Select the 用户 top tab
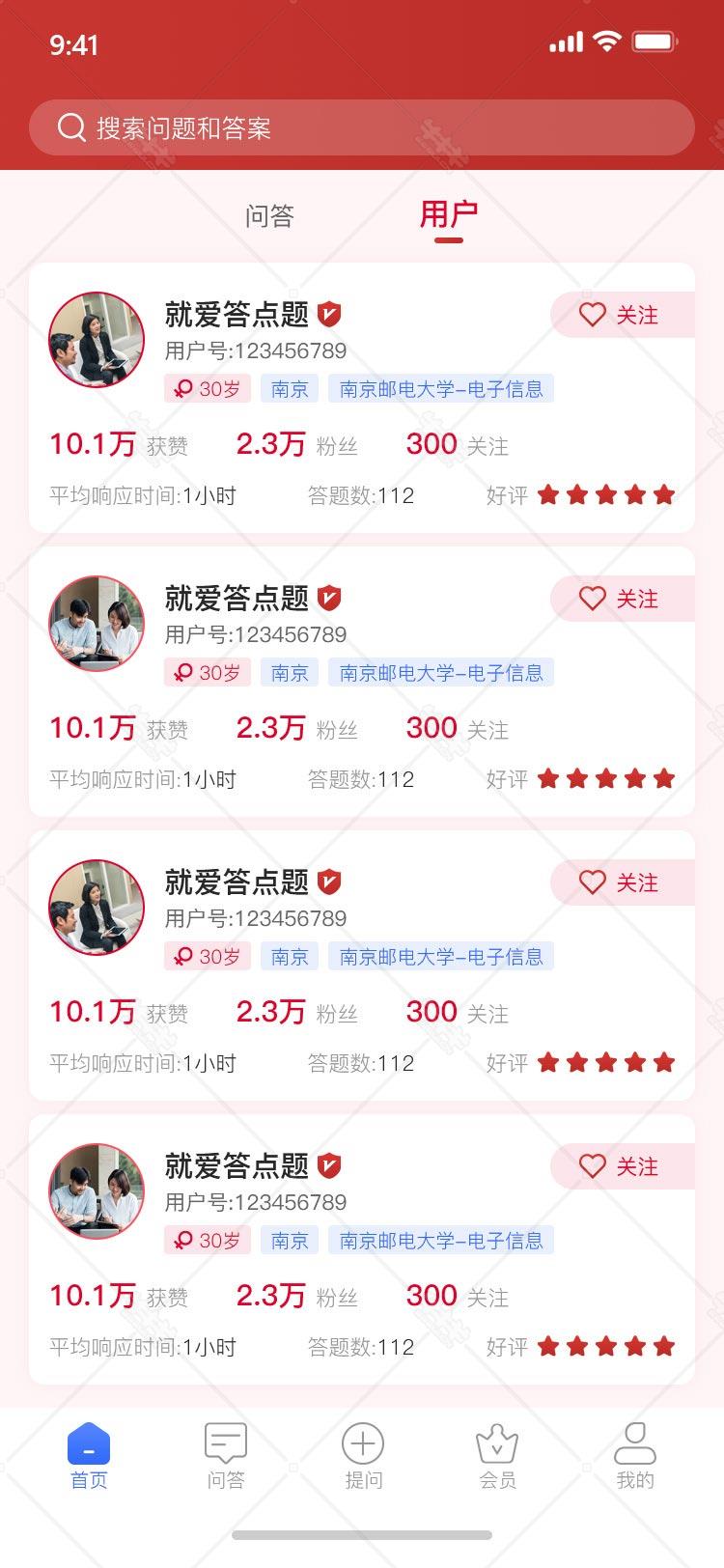Viewport: 724px width, 1568px height. coord(449,215)
